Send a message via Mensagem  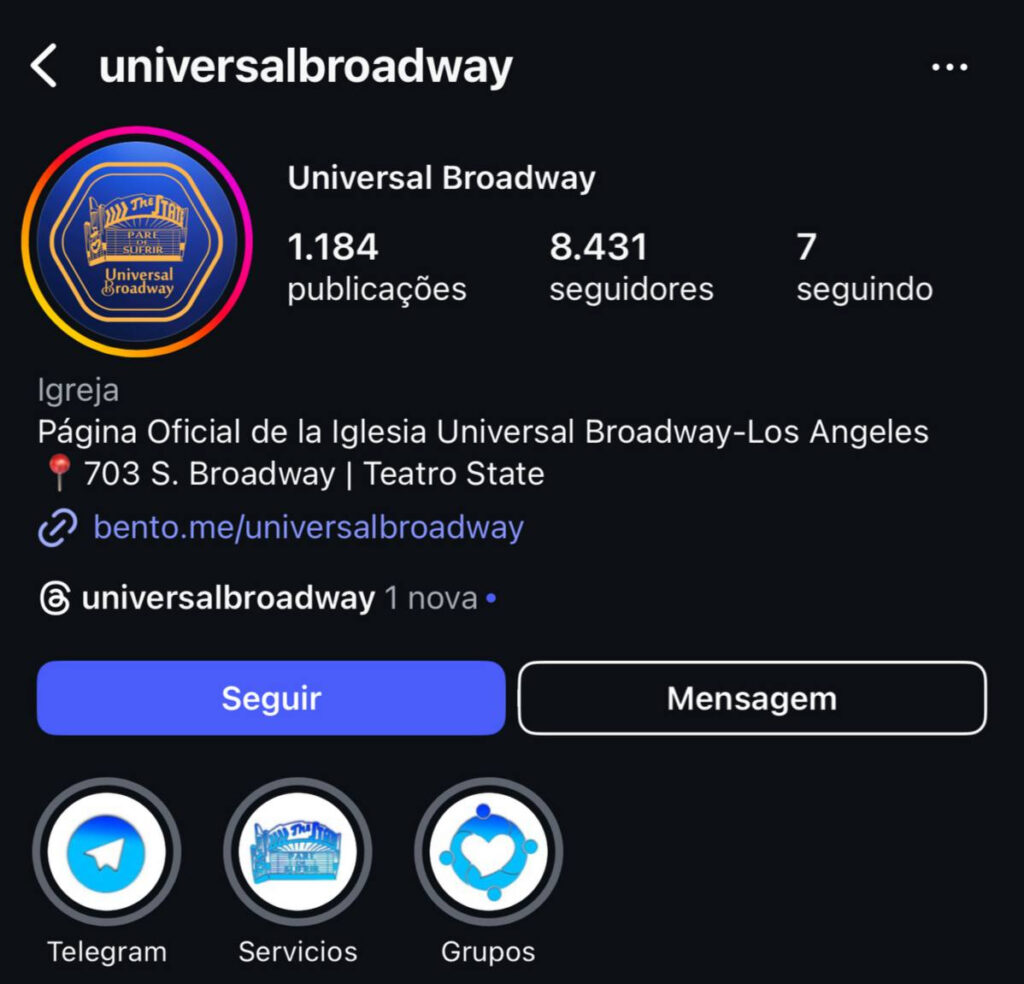click(752, 698)
